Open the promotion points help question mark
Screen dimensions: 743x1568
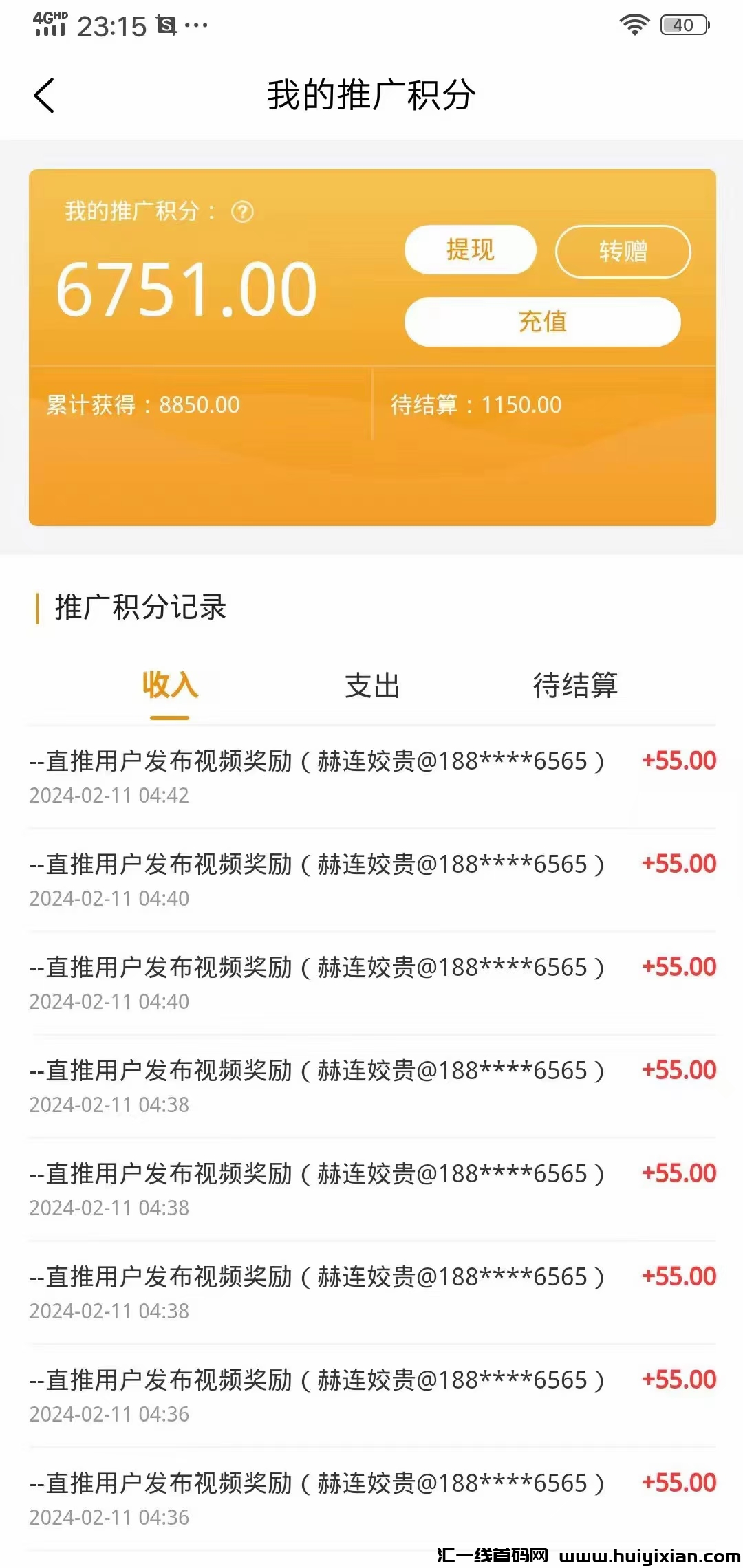(242, 212)
